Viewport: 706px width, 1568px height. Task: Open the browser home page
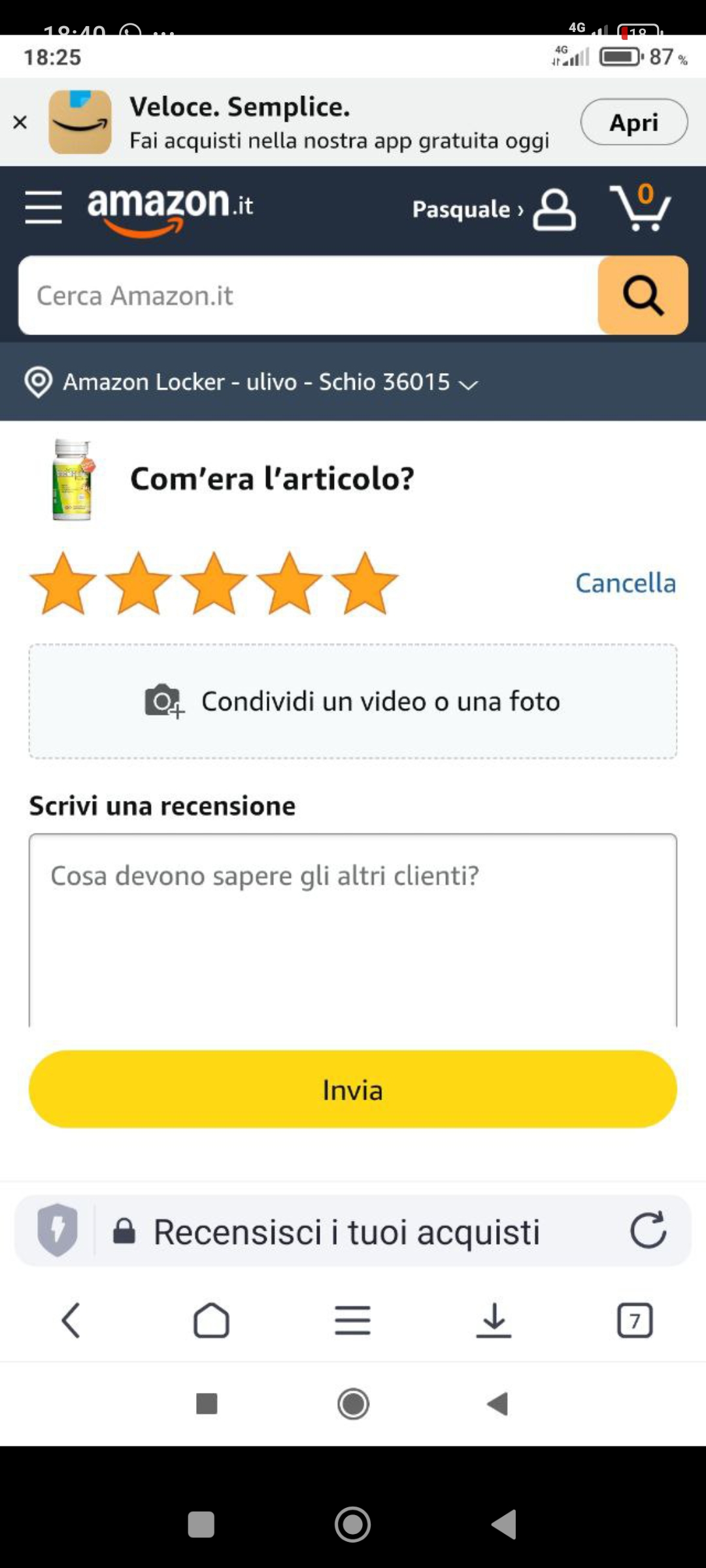pos(211,1320)
